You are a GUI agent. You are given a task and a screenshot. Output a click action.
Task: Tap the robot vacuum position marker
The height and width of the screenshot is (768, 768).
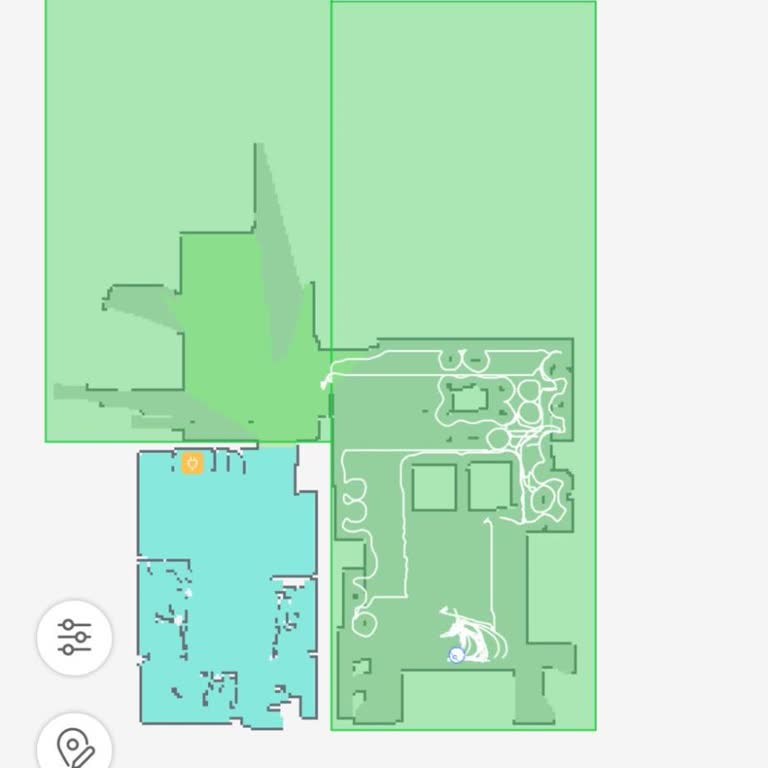tap(456, 655)
